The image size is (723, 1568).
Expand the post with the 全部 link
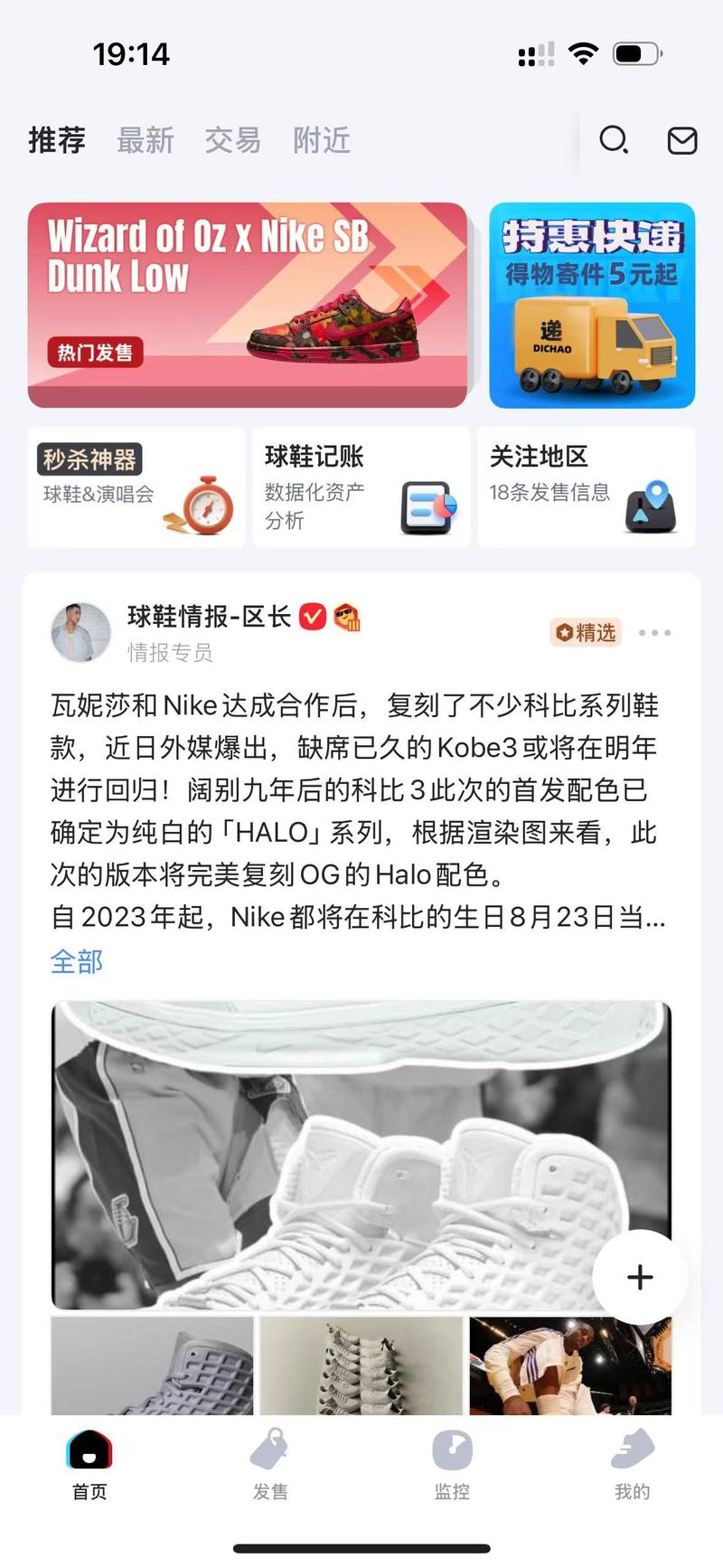tap(77, 960)
